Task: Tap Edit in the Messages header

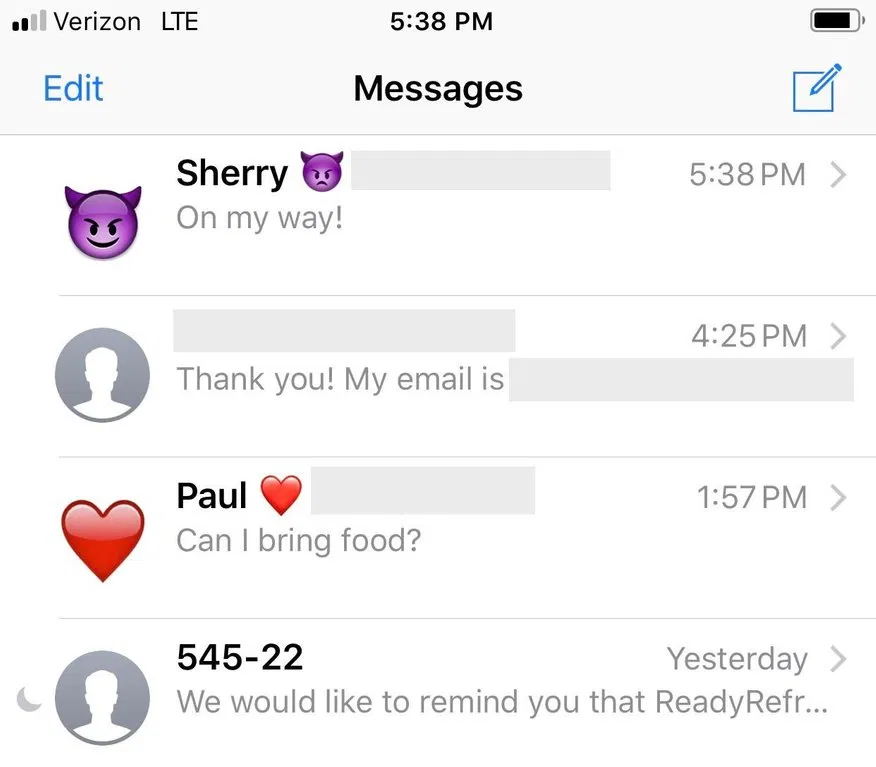Action: tap(73, 89)
